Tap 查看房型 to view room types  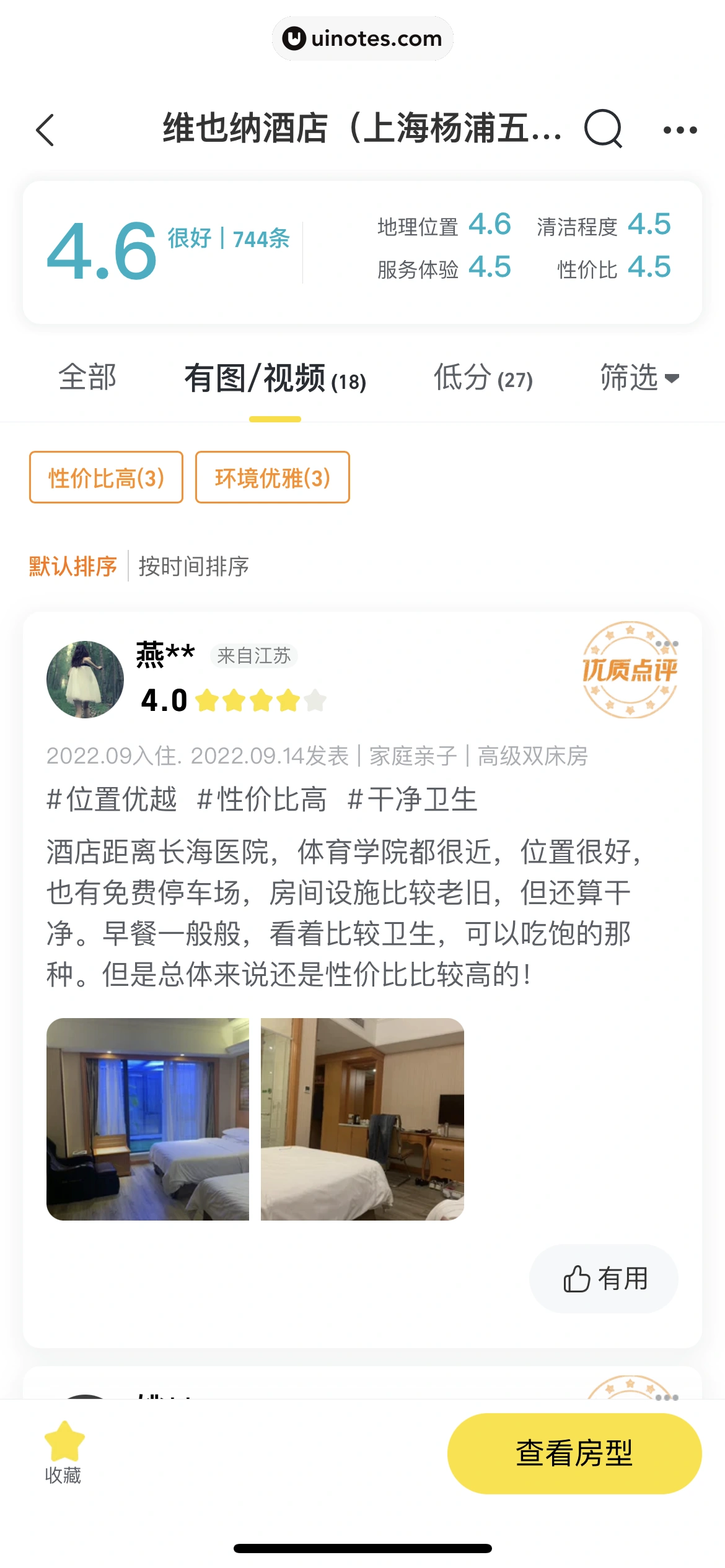574,1453
